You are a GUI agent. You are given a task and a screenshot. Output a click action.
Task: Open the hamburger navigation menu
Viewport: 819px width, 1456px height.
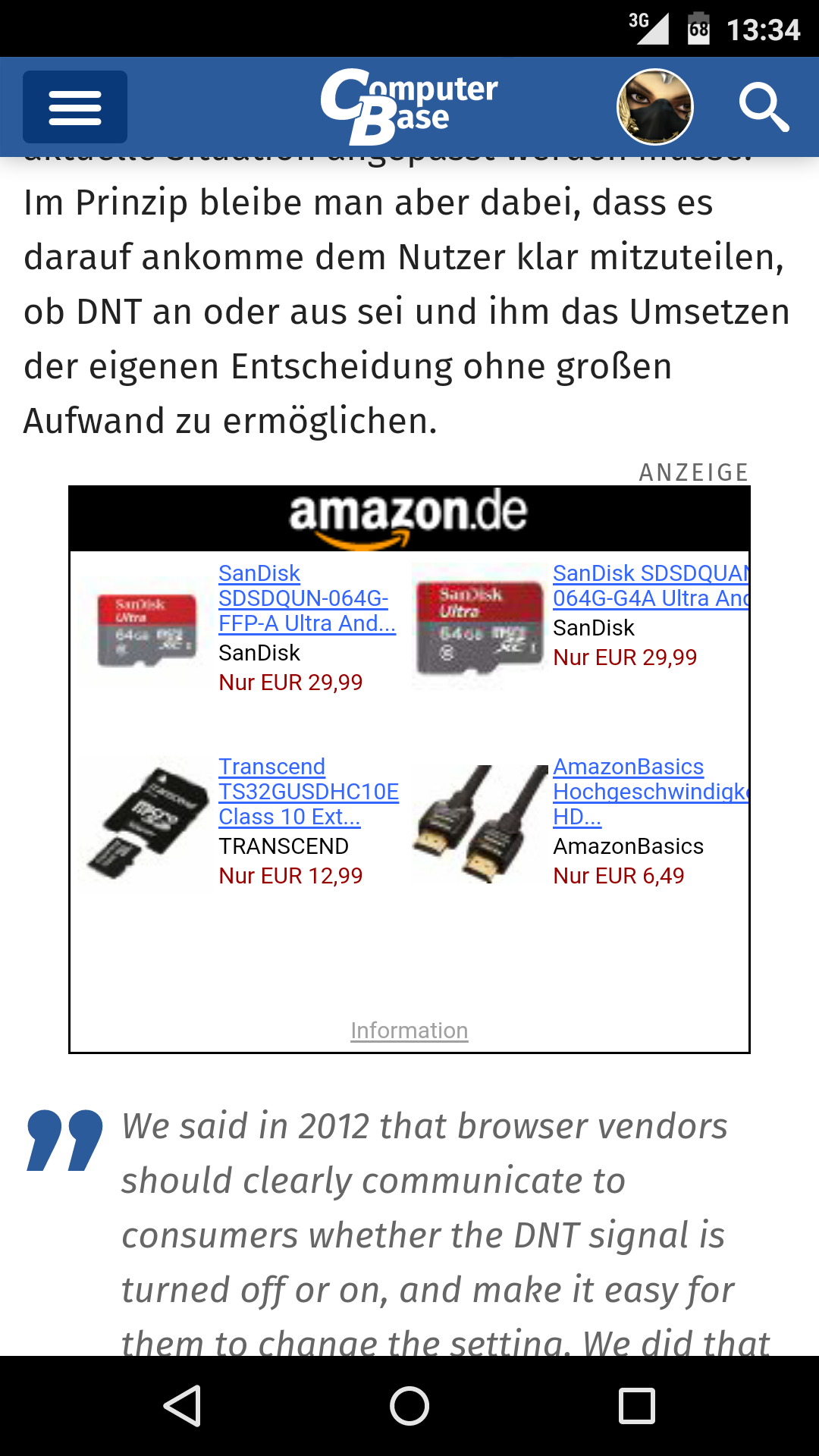click(75, 107)
